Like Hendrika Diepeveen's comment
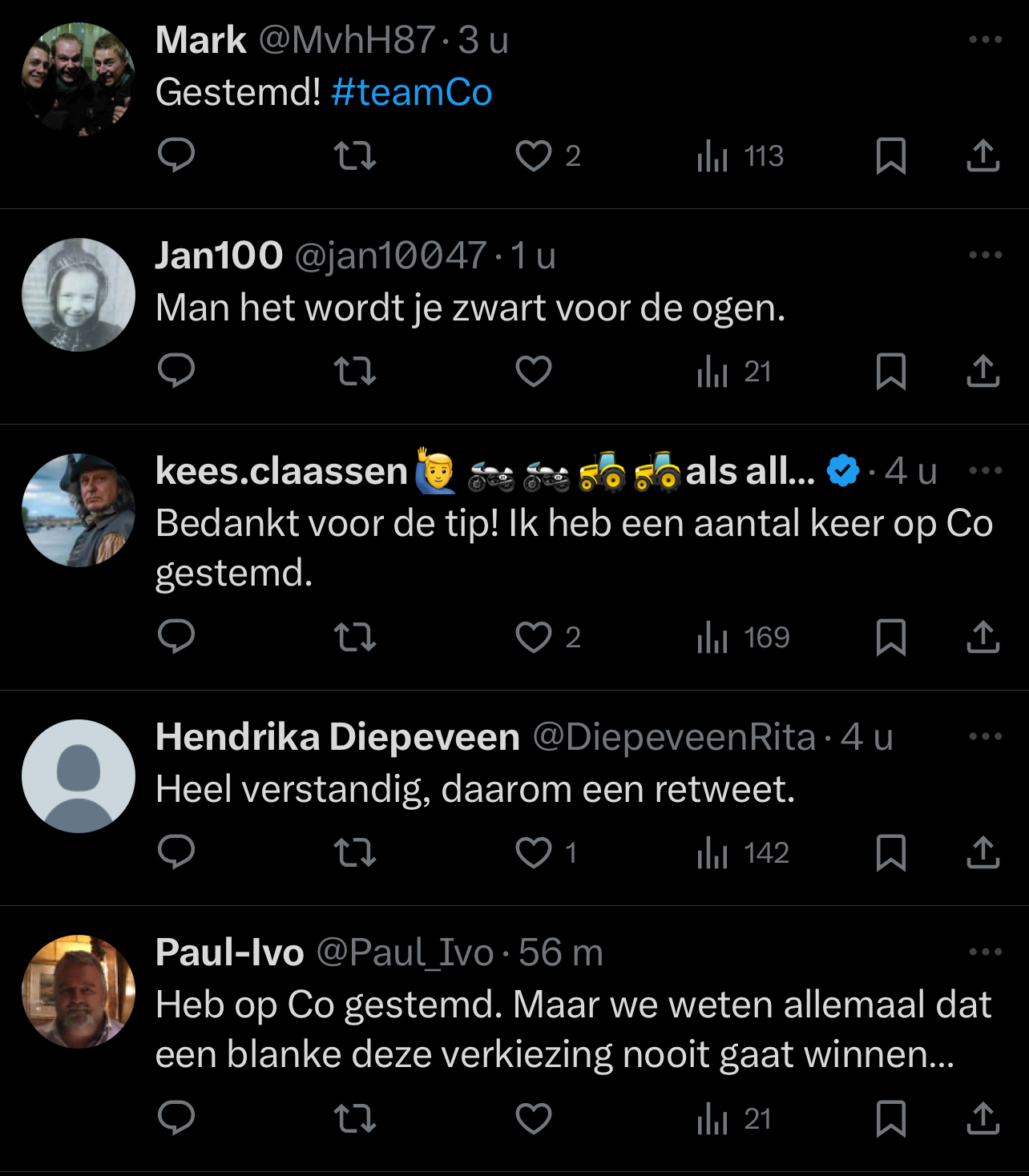This screenshot has height=1176, width=1029. (x=534, y=852)
